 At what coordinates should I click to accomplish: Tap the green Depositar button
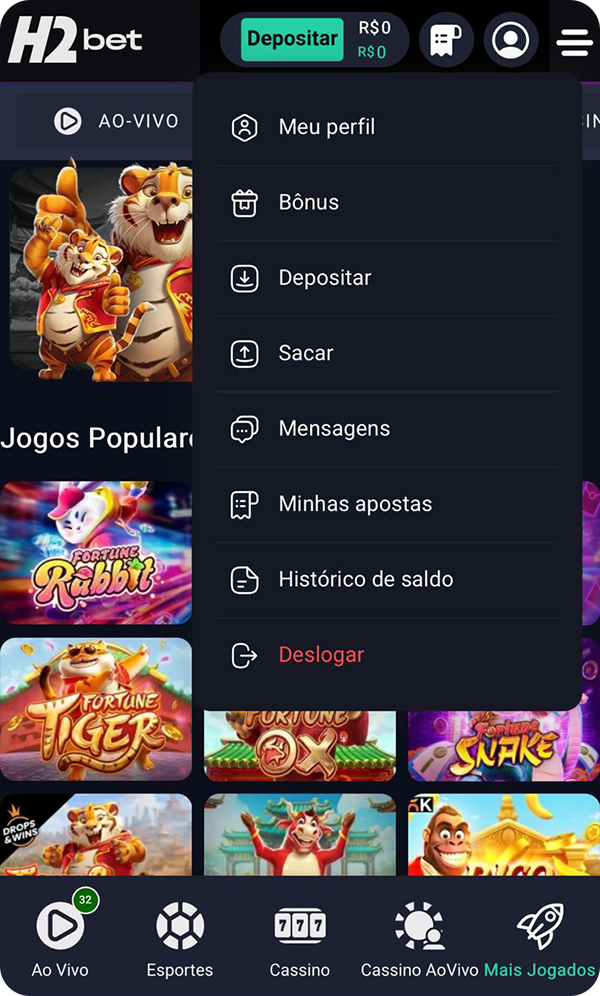292,40
